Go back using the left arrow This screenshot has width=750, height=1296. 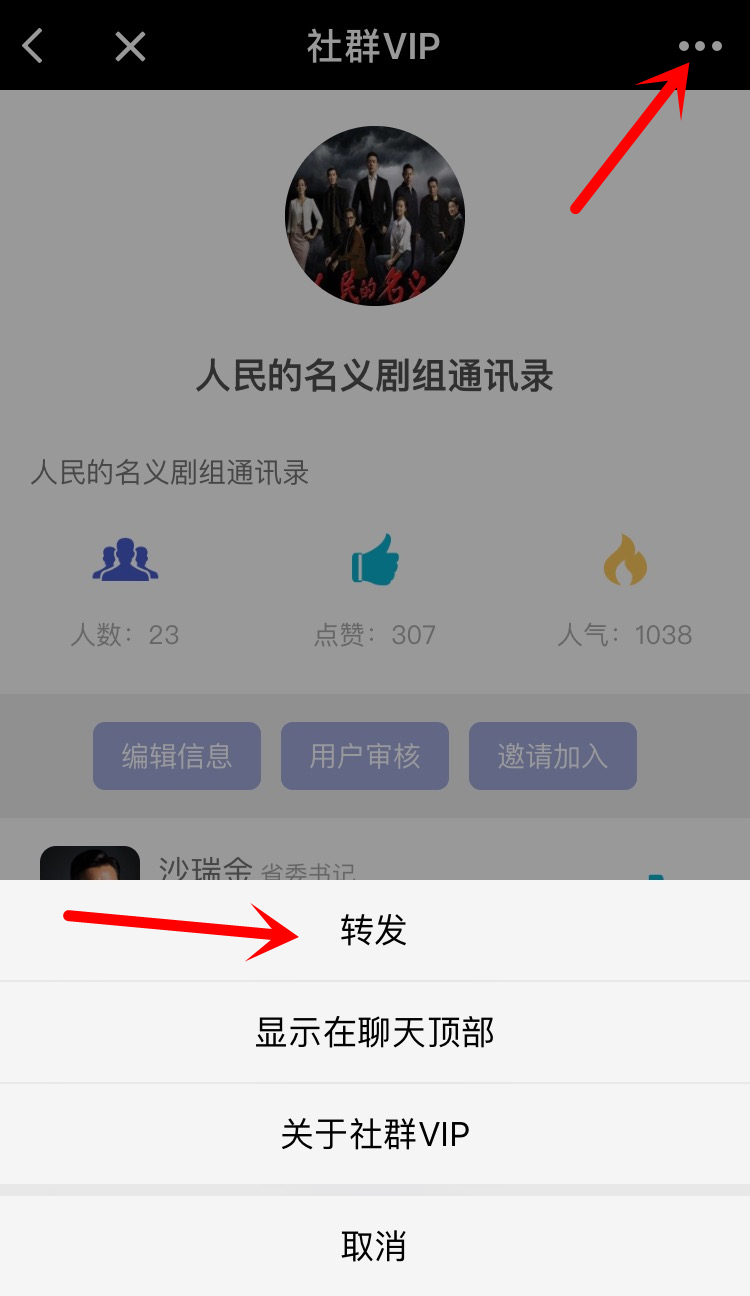[34, 46]
